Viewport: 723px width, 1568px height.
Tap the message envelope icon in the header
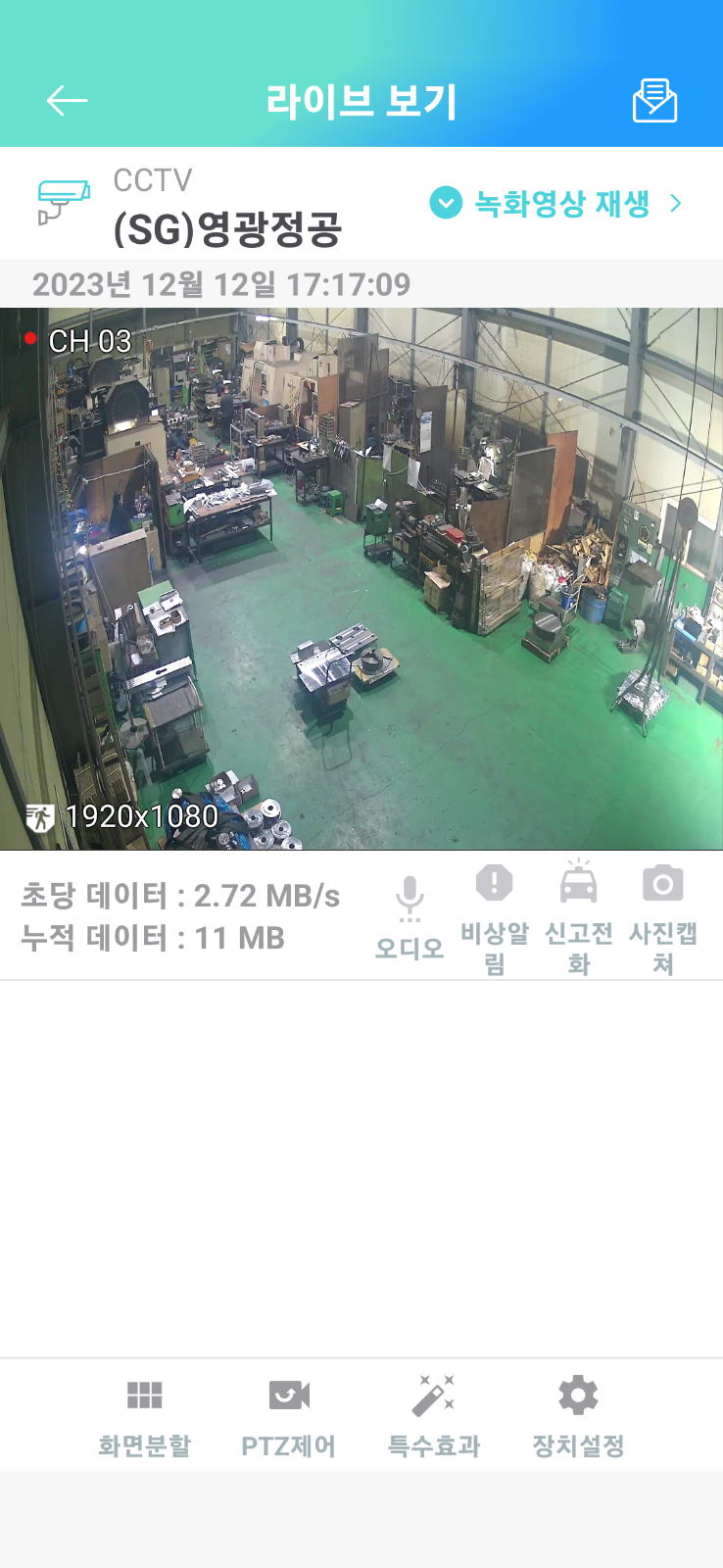pos(655,99)
